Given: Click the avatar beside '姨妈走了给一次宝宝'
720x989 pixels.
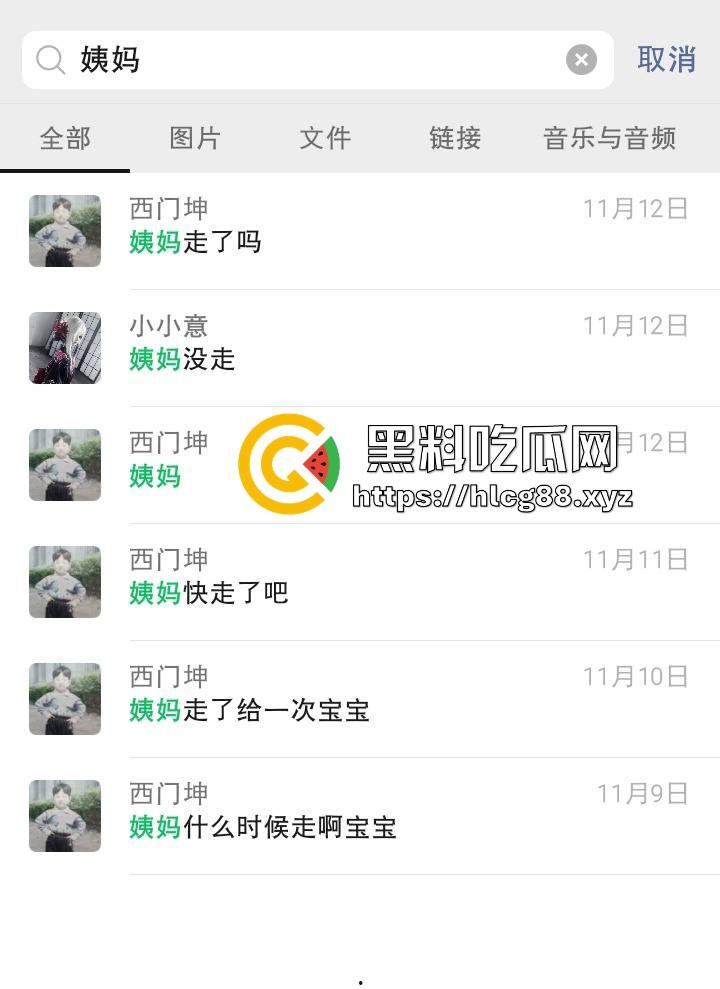Looking at the screenshot, I should coord(64,698).
